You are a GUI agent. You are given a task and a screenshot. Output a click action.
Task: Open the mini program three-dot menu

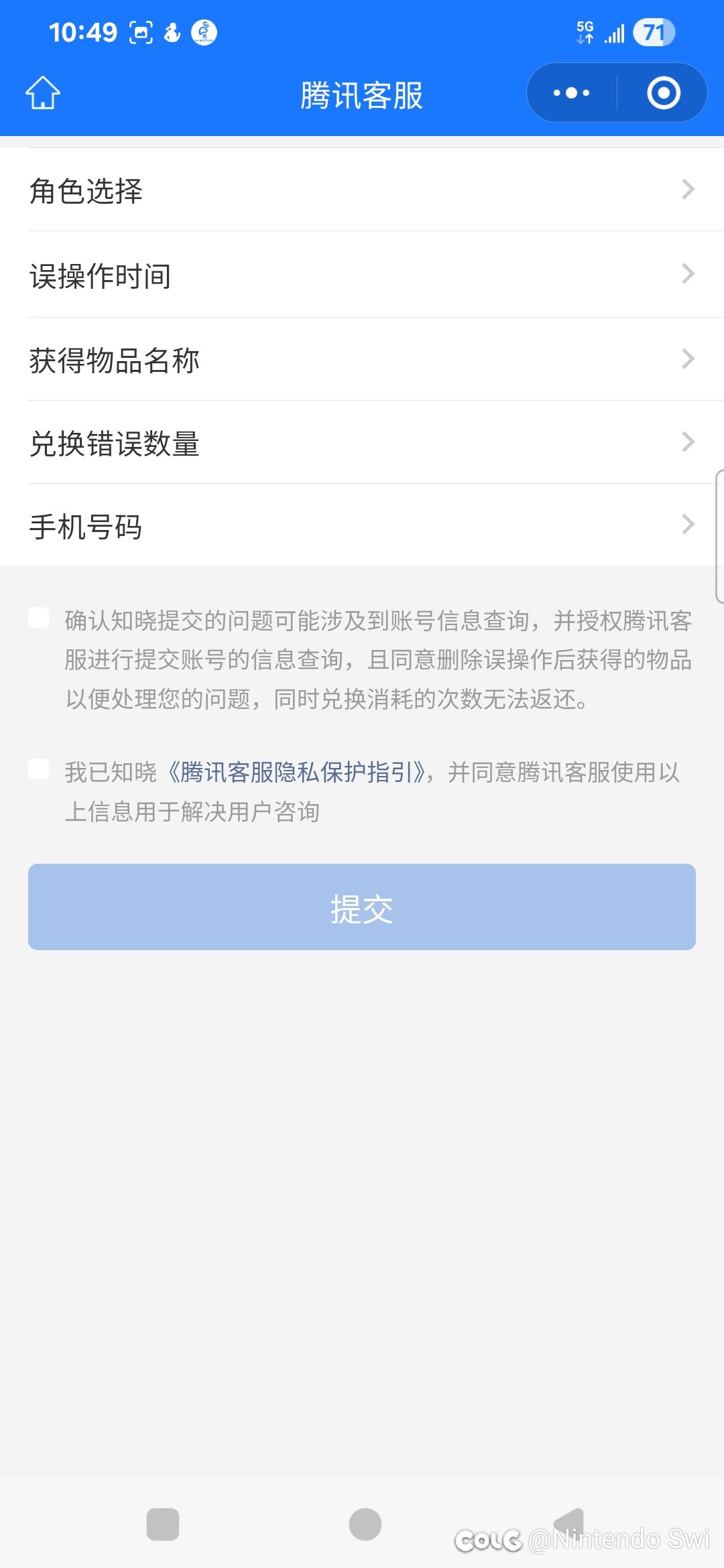pyautogui.click(x=572, y=93)
